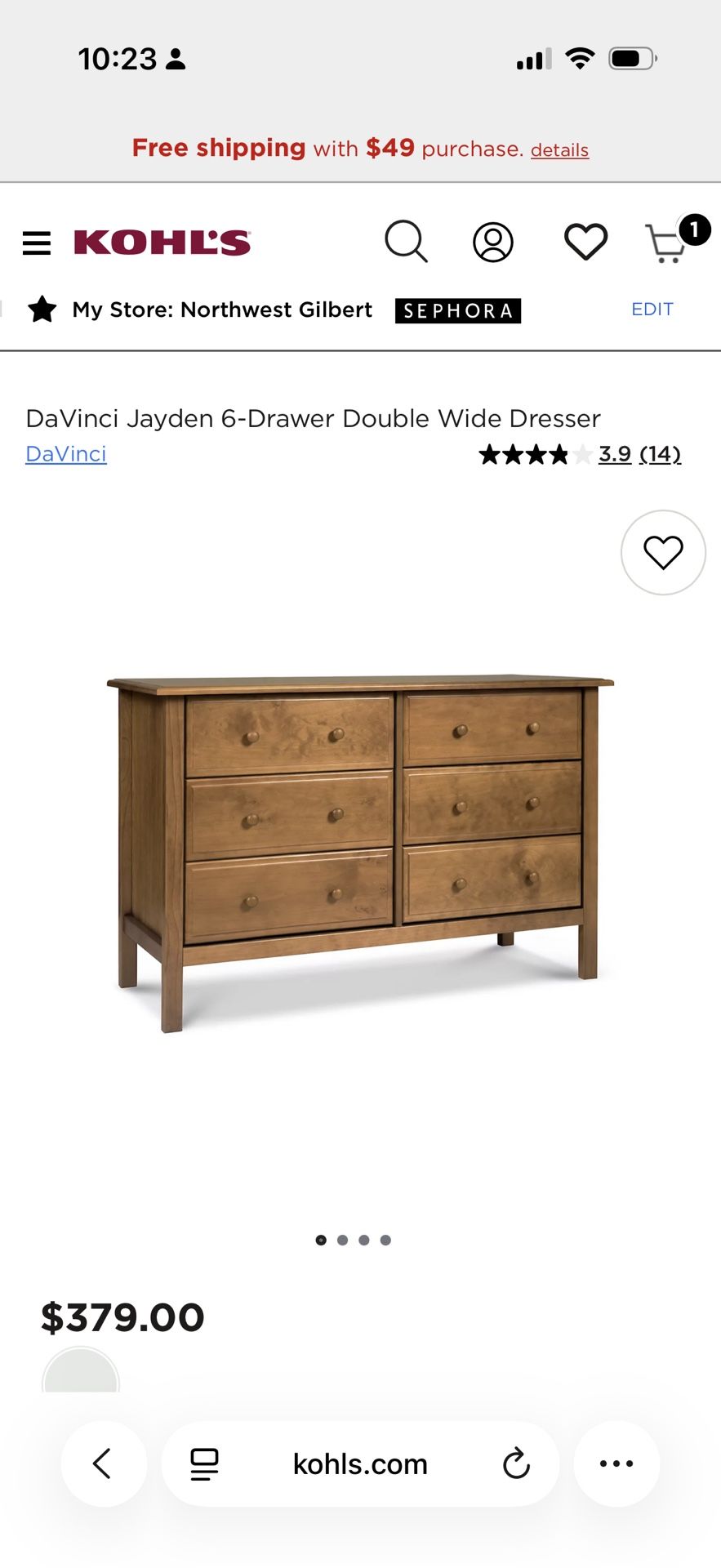This screenshot has width=721, height=1568.
Task: Toggle the Sephora store badge
Action: 457,310
